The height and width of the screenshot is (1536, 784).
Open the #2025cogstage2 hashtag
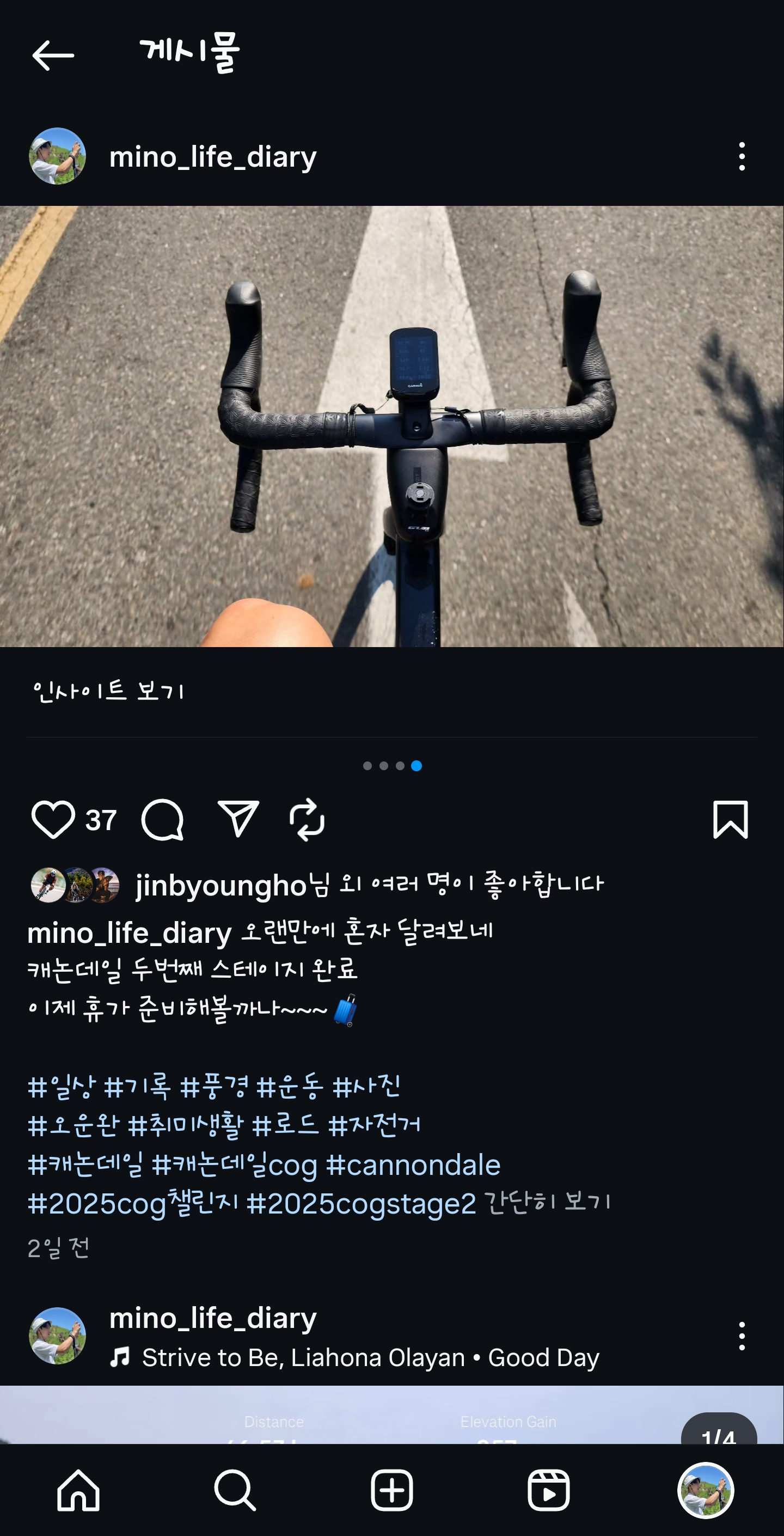pyautogui.click(x=361, y=1203)
